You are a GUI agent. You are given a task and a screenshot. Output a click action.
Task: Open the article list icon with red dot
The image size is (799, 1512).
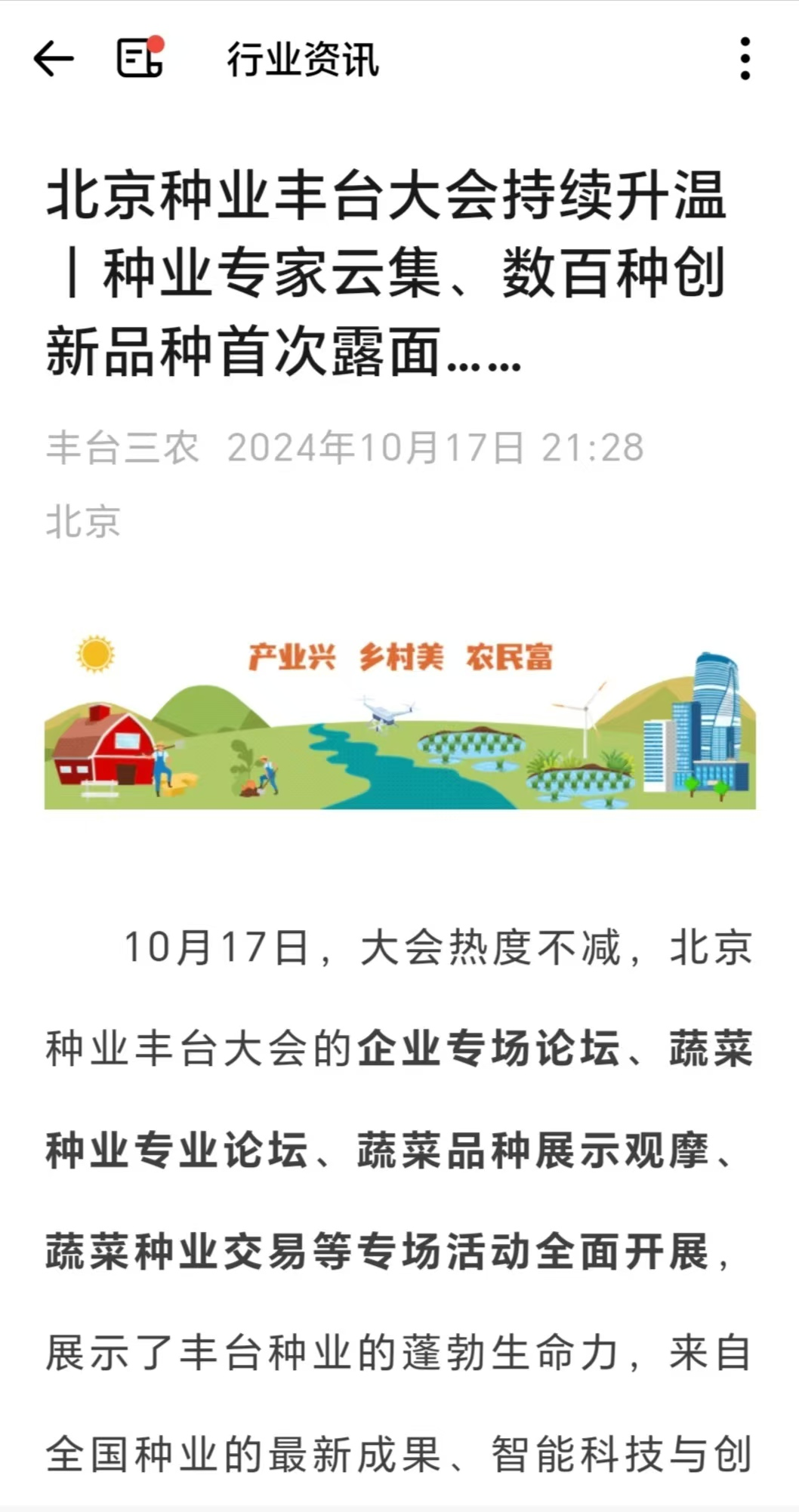point(140,58)
